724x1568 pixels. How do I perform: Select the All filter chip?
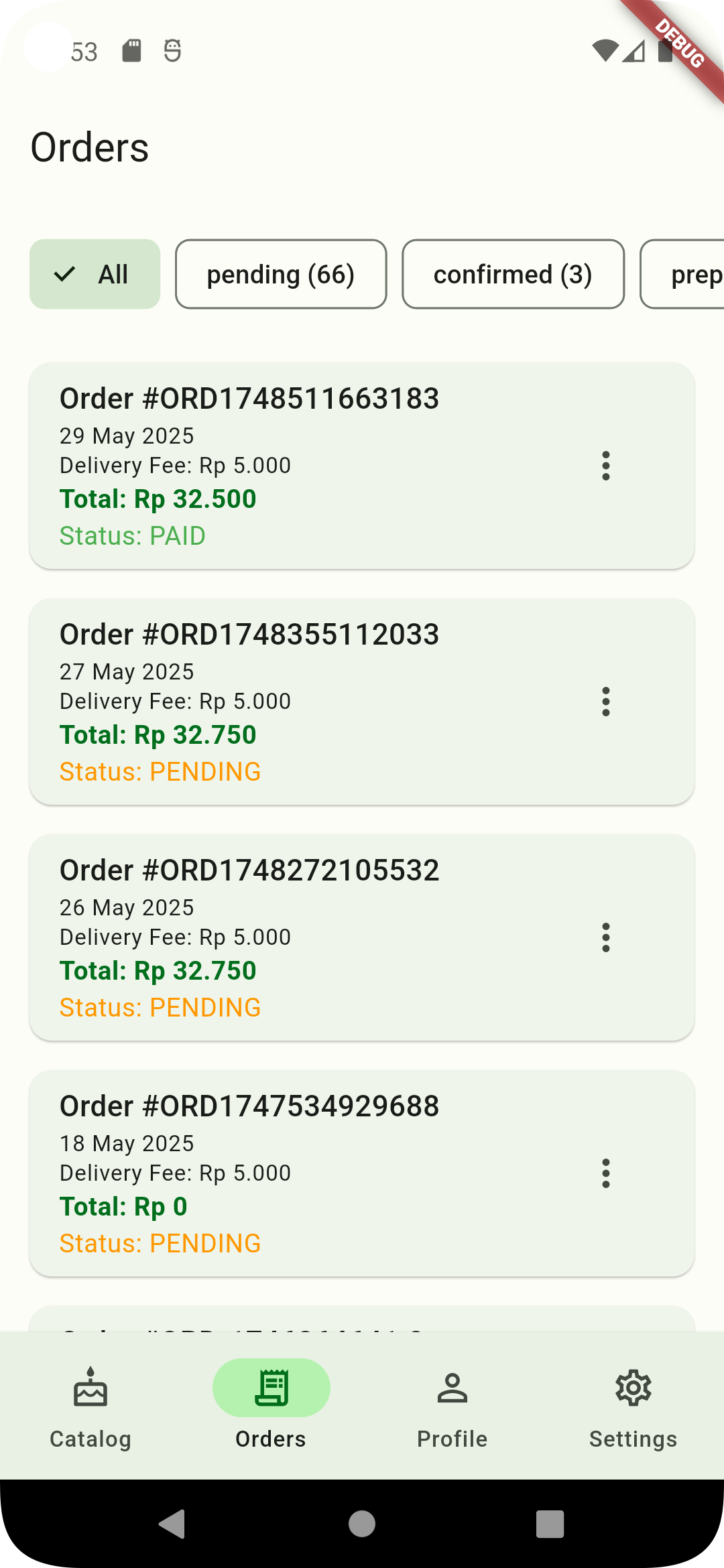click(95, 274)
